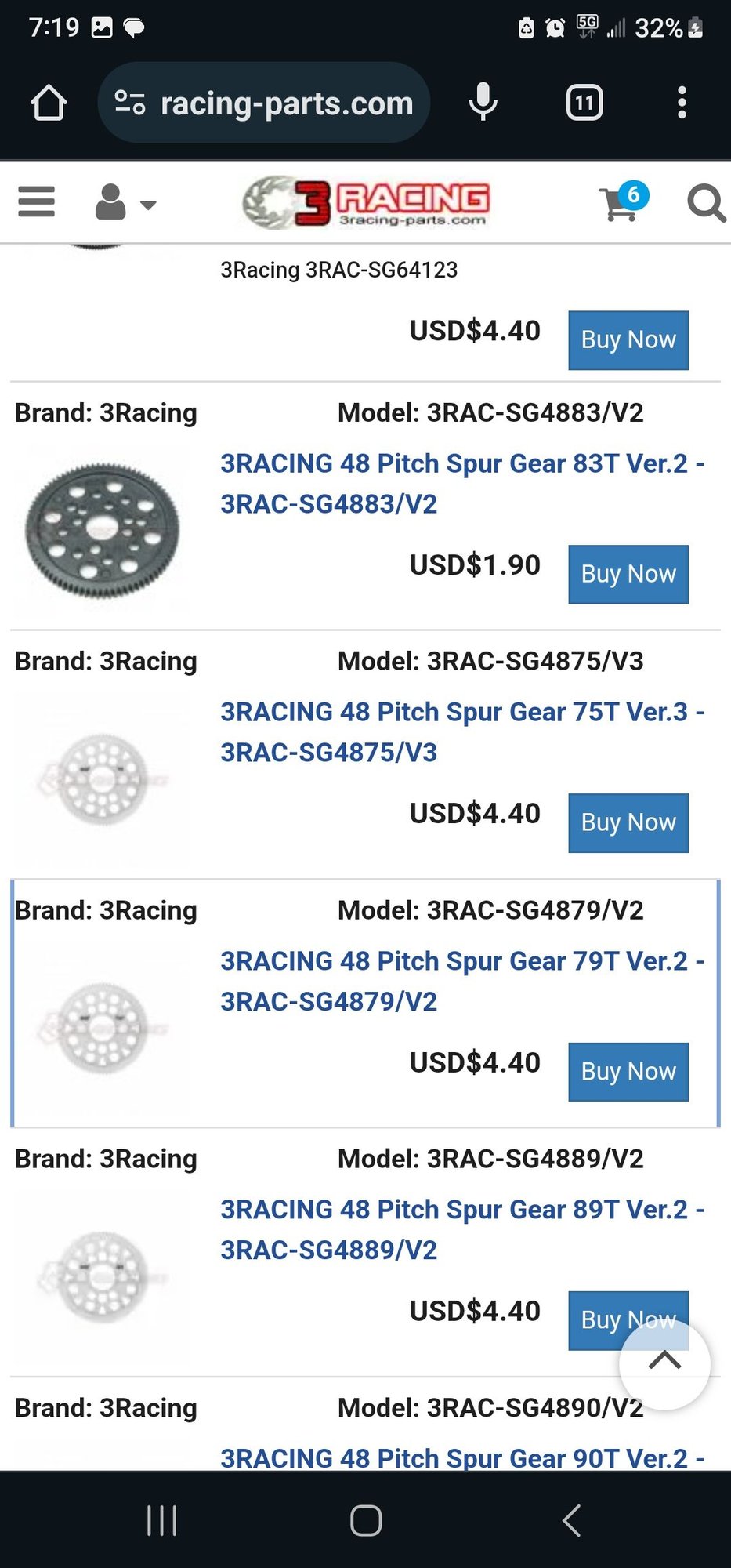Open the site search magnifier
Screen dimensions: 731x1568
[705, 203]
